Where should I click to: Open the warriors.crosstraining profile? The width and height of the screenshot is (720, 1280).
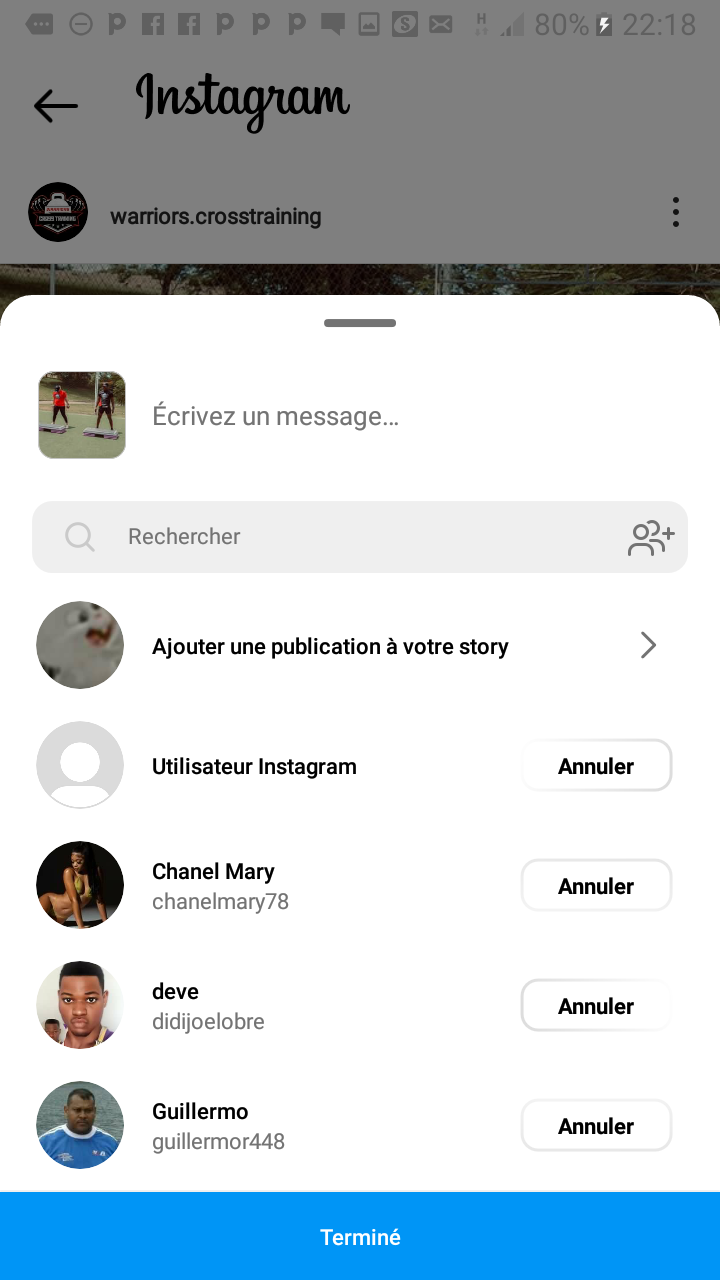215,216
